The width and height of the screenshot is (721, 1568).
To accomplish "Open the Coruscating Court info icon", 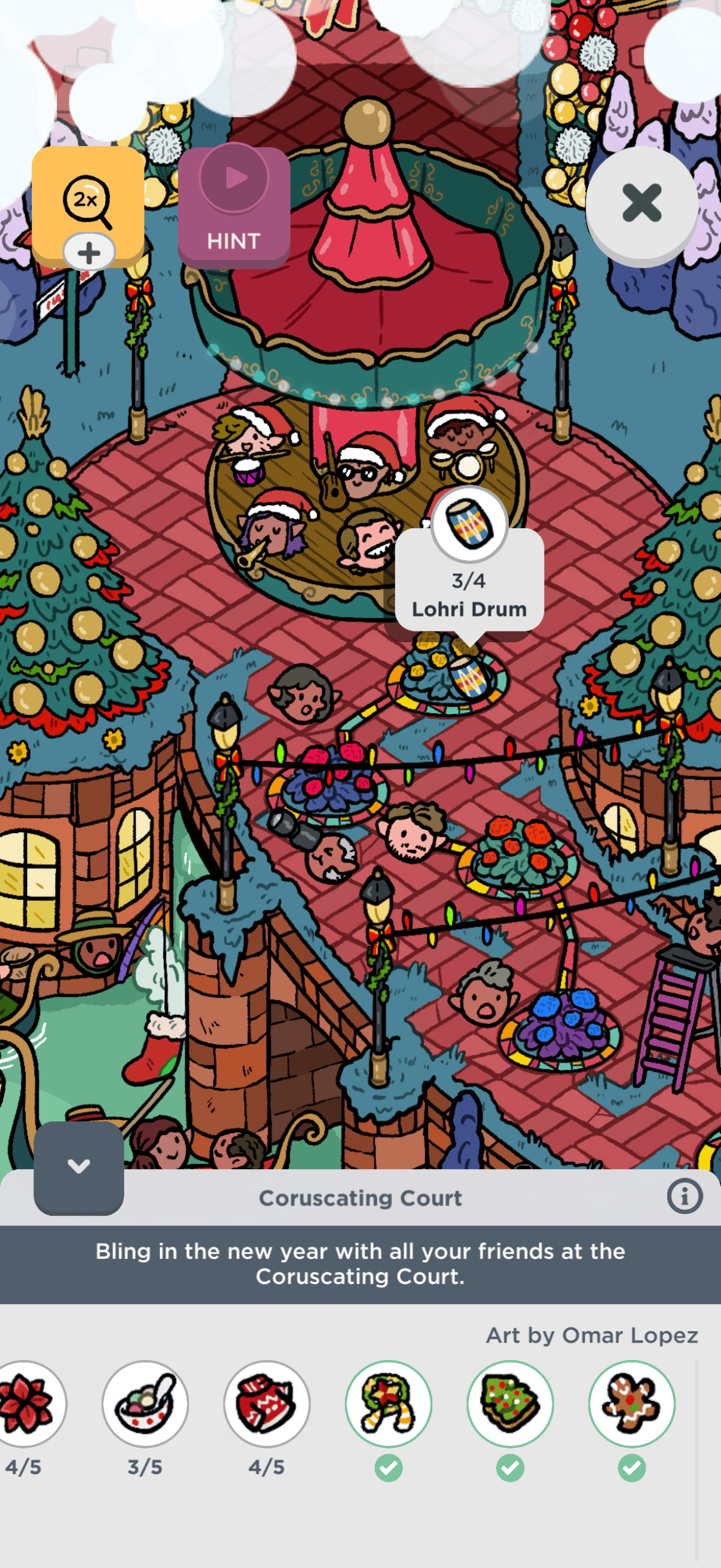I will click(684, 1197).
